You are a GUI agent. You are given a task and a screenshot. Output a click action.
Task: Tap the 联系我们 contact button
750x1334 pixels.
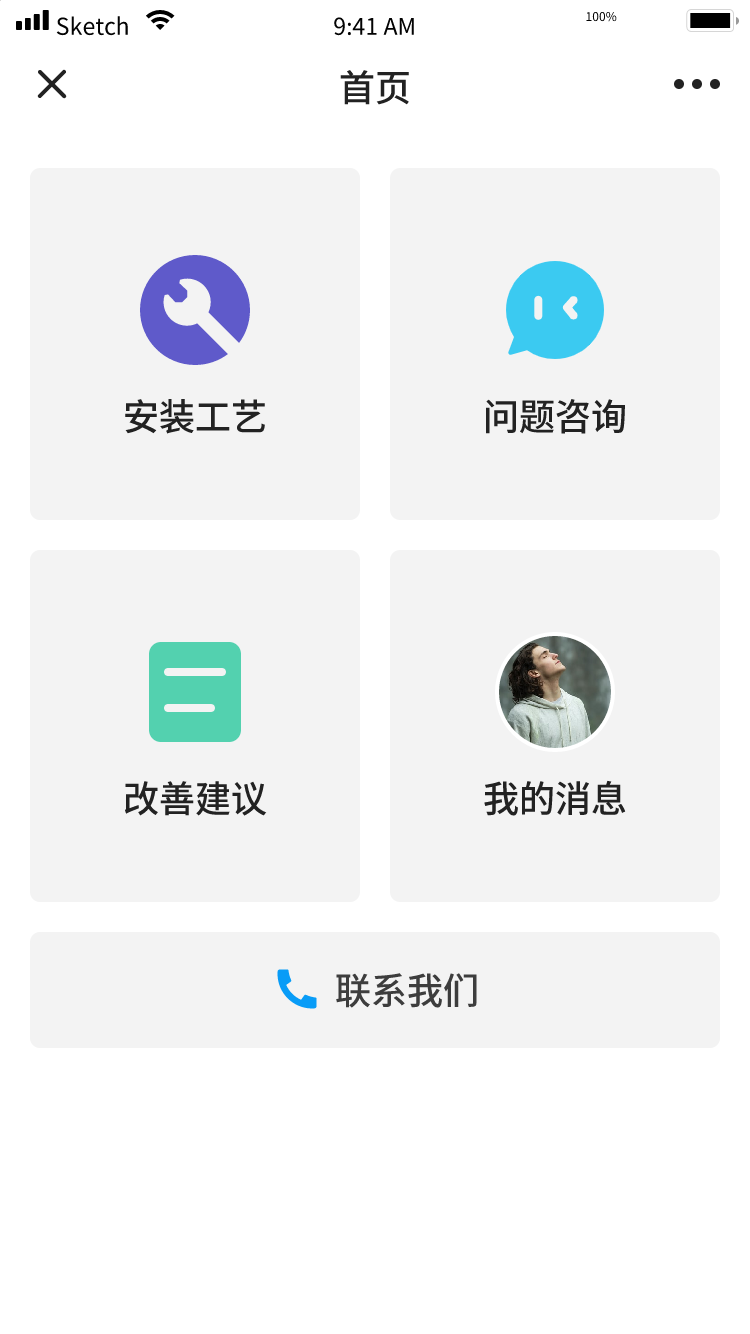coord(375,989)
